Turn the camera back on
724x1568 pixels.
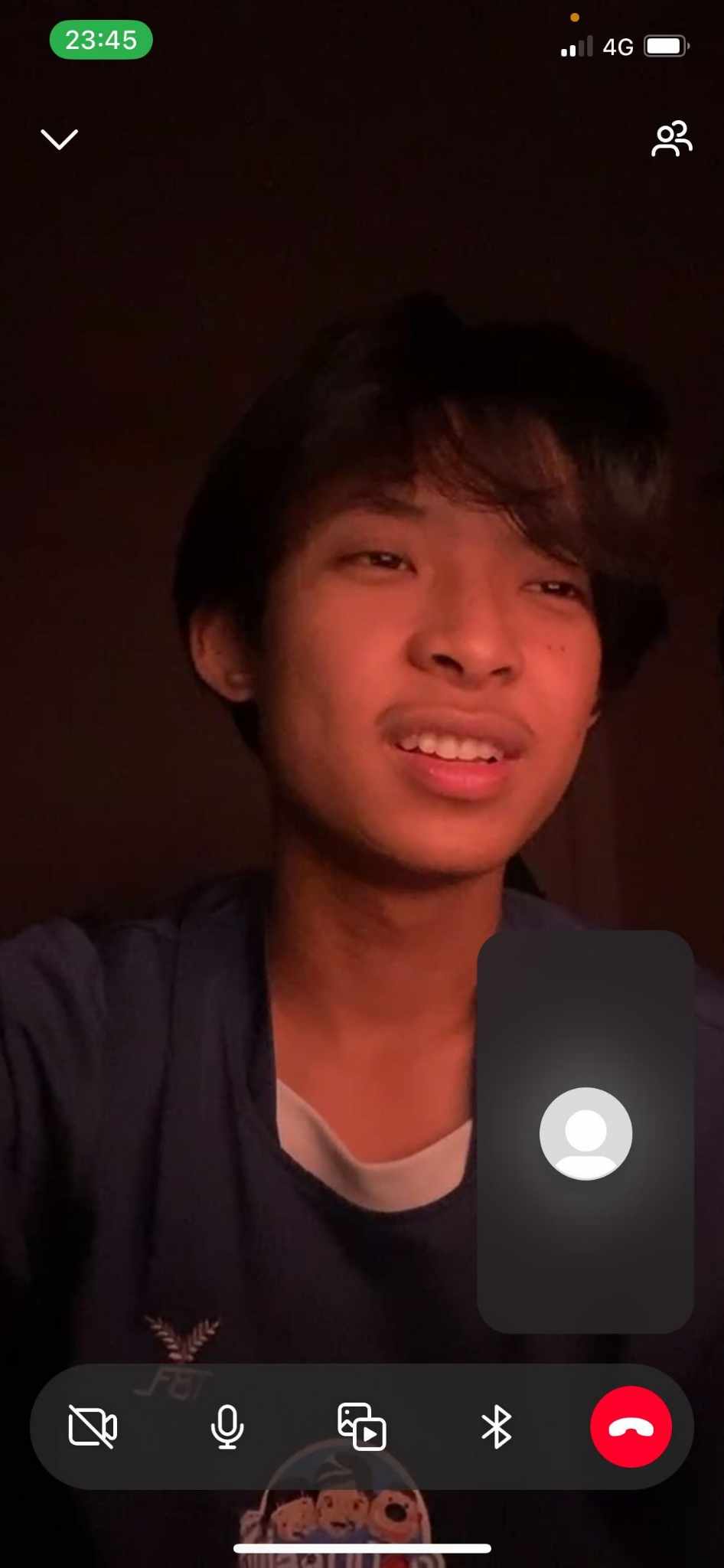[93, 1426]
